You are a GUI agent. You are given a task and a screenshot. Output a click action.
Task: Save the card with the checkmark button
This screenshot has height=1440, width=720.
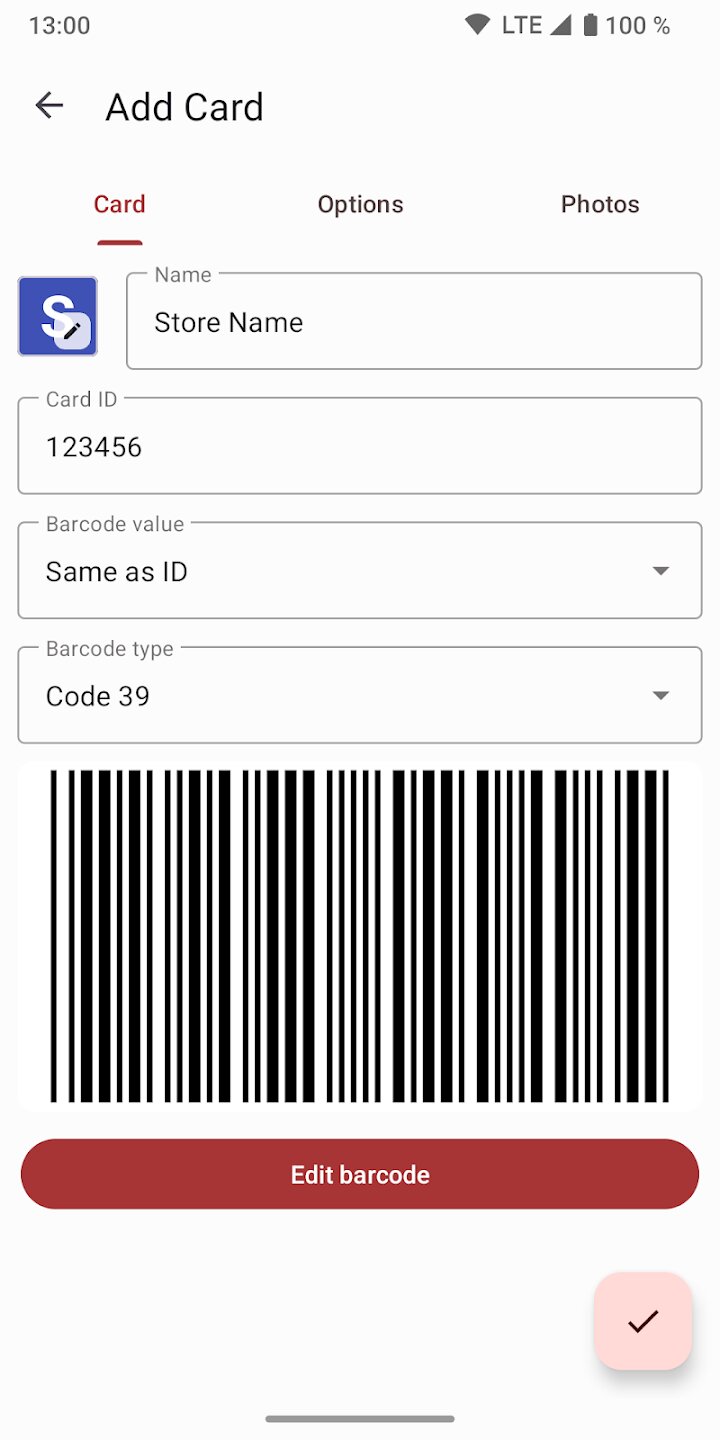[x=643, y=1321]
